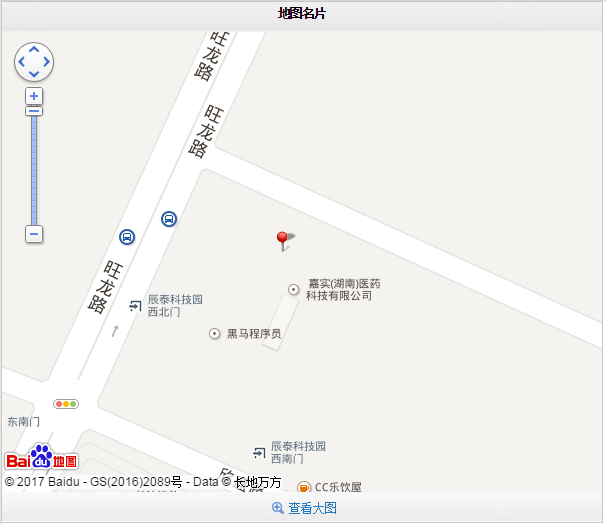Zoom in with the plus button
Image resolution: width=606 pixels, height=525 pixels.
tap(34, 96)
